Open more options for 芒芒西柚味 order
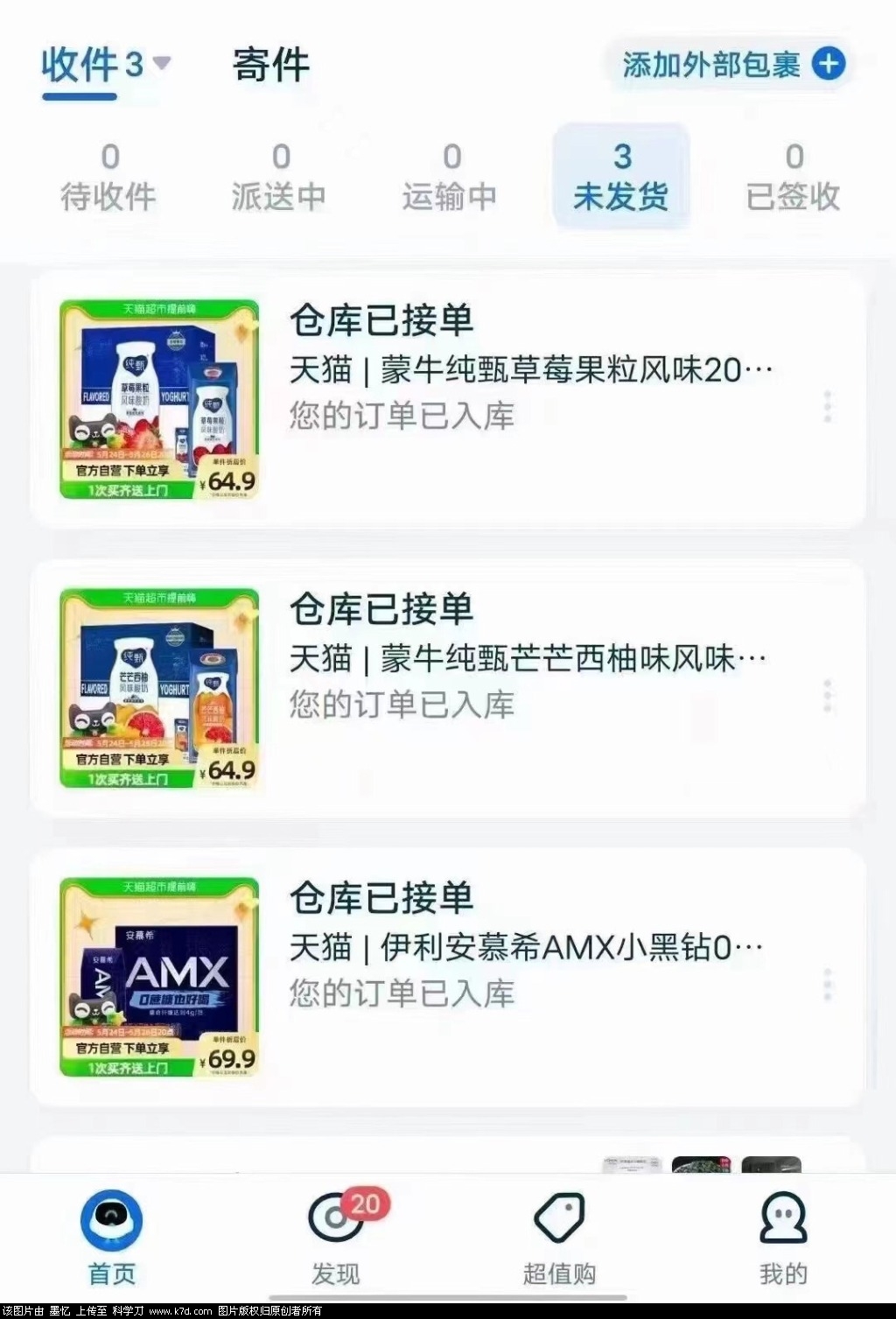This screenshot has width=896, height=1319. 827,696
